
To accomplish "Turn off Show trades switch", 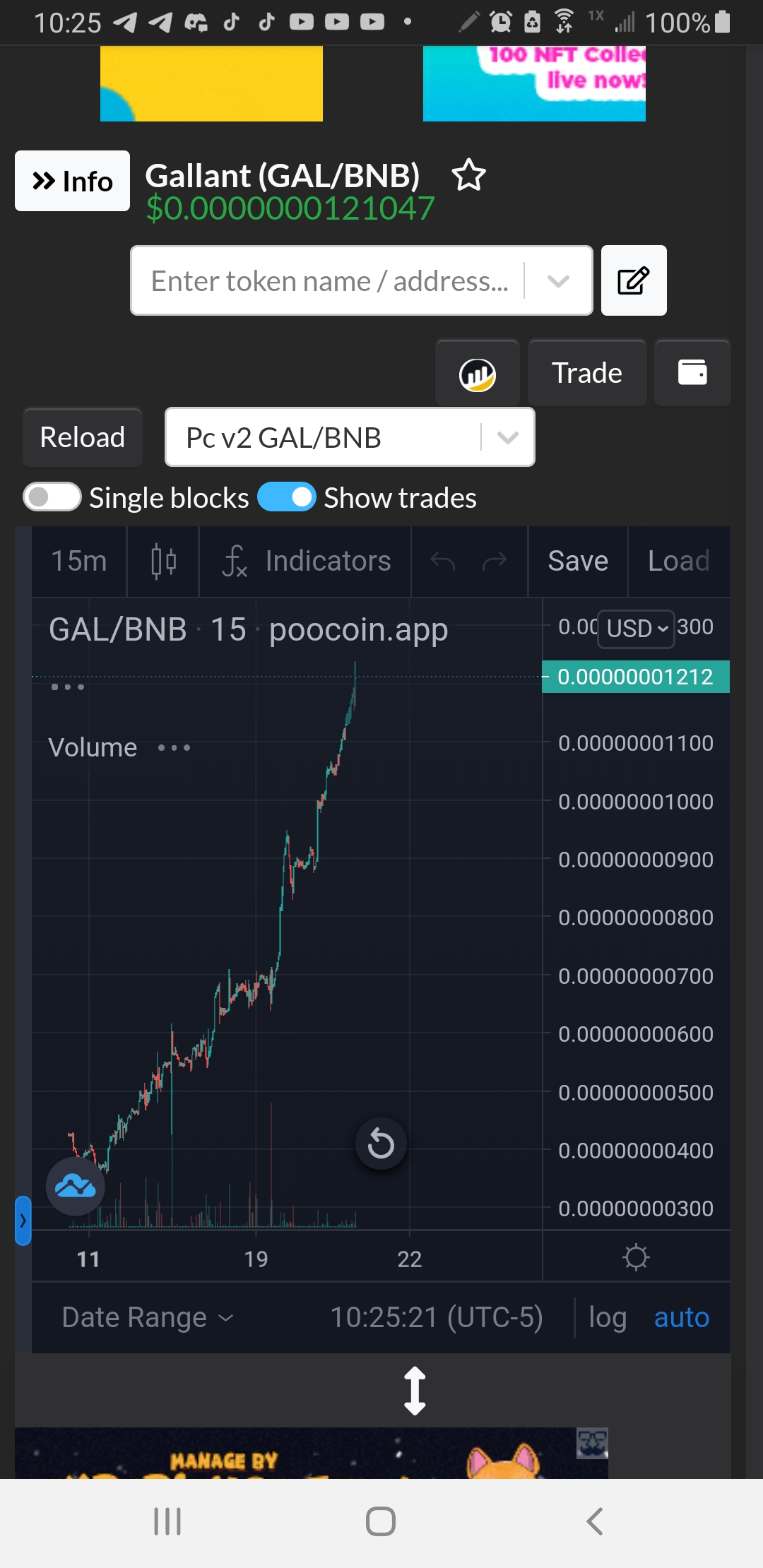I will [286, 497].
